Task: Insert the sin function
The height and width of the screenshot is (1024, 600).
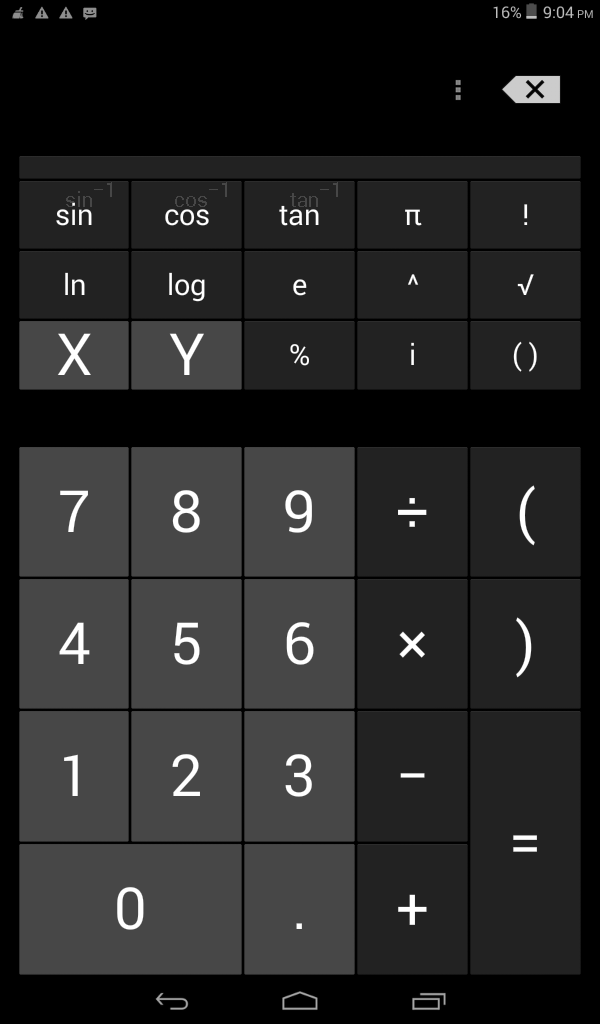Action: pyautogui.click(x=74, y=215)
